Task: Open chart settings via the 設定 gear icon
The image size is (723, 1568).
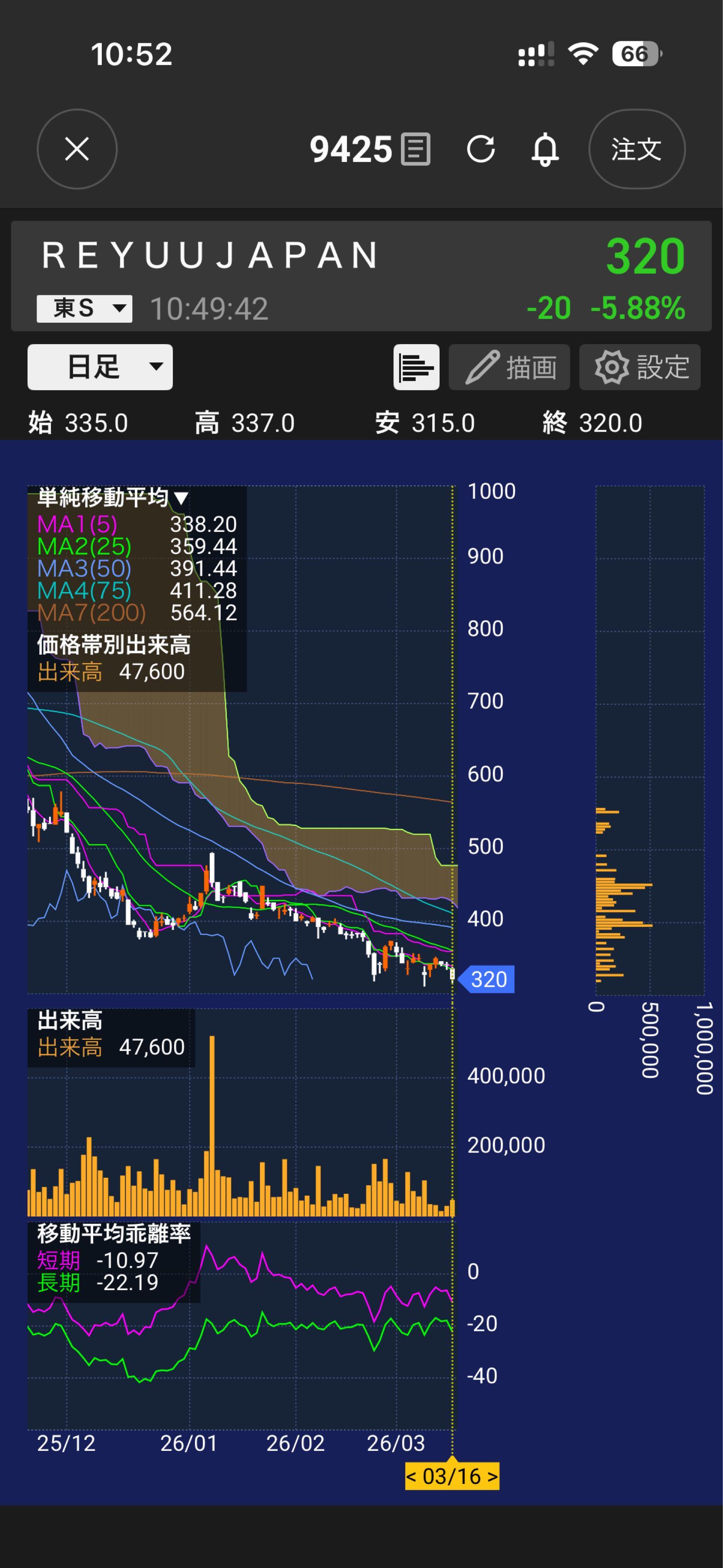Action: (640, 367)
